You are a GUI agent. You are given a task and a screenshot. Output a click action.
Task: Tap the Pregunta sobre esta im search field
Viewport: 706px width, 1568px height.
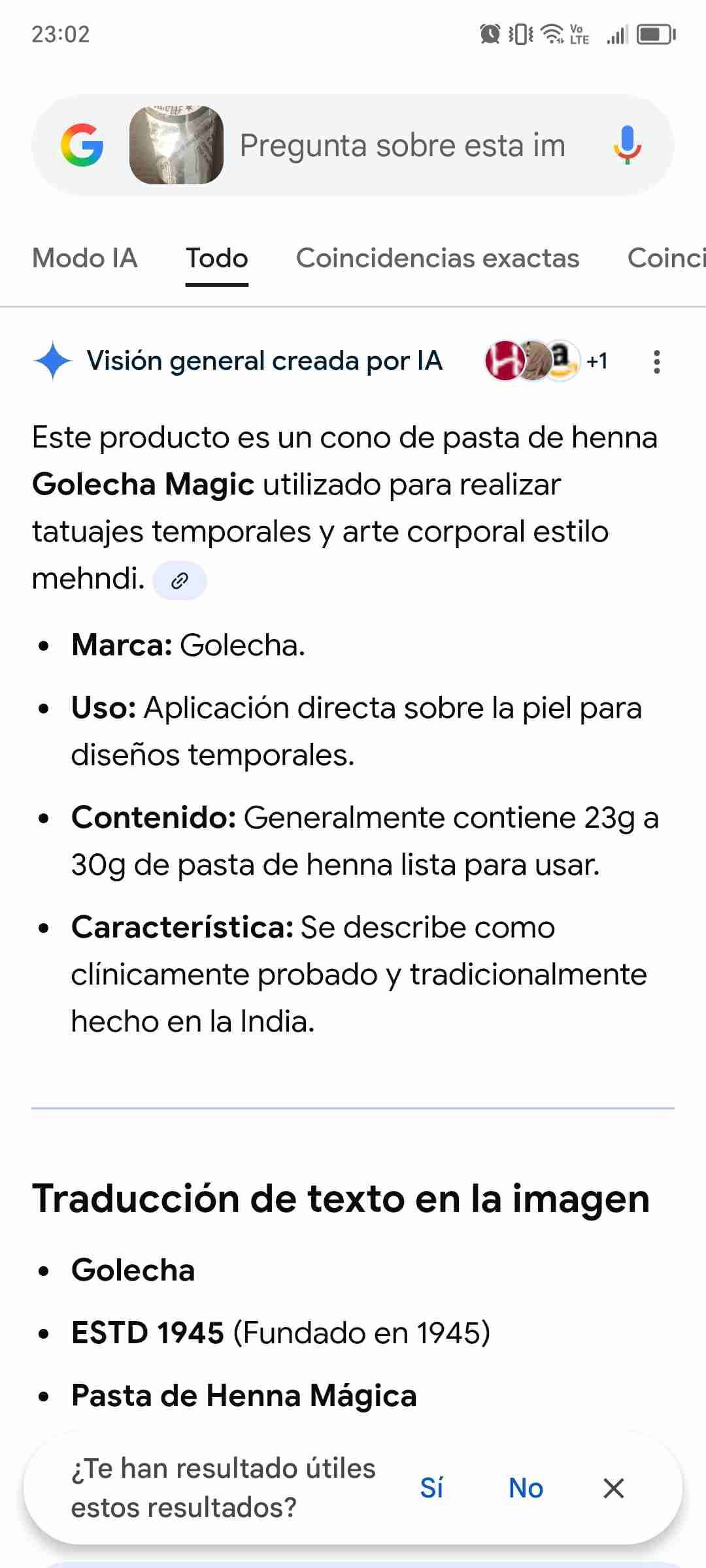pyautogui.click(x=402, y=145)
